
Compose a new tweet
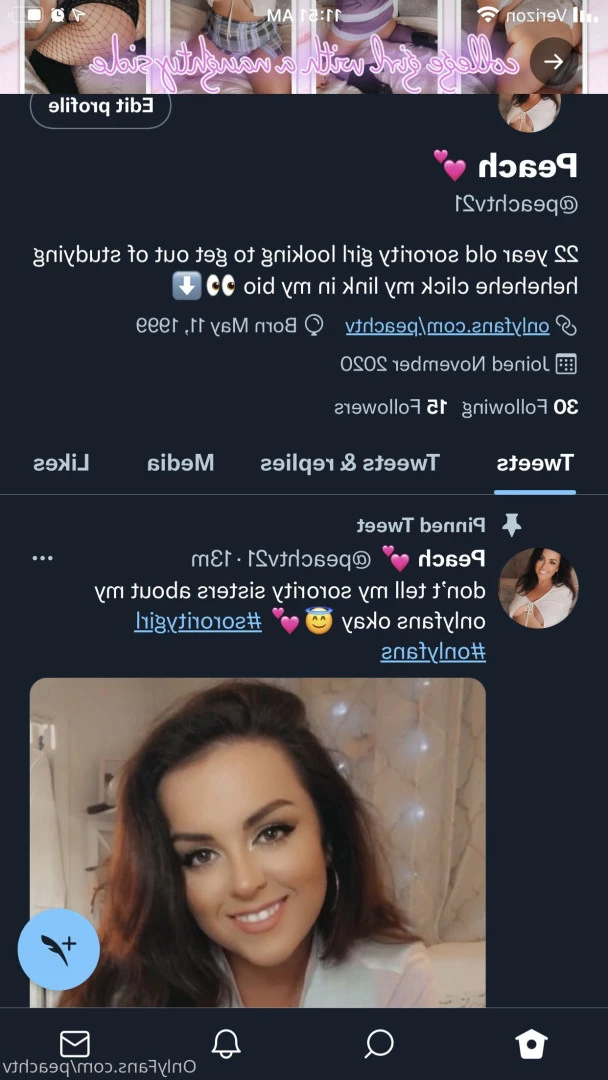59,947
